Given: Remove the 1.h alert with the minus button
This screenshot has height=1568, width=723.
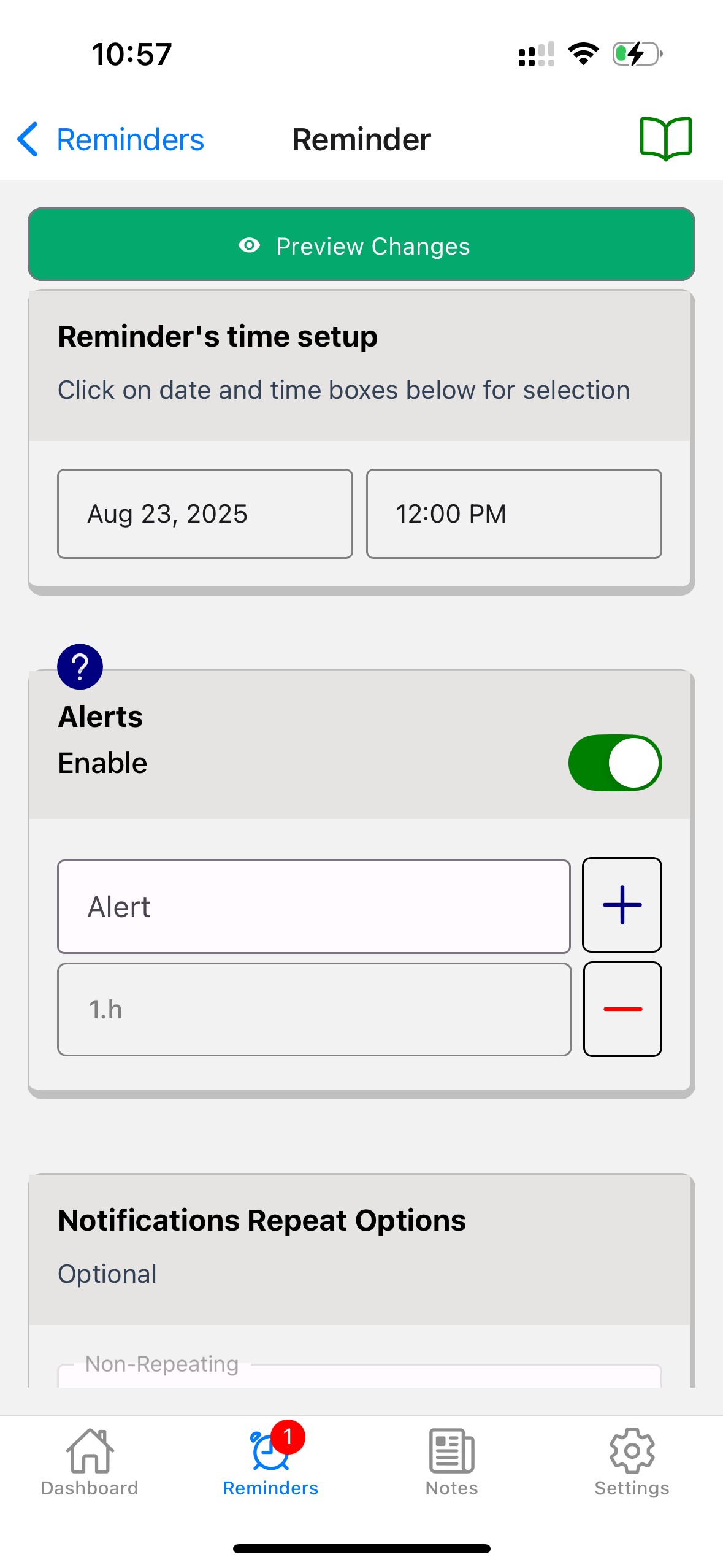Looking at the screenshot, I should [x=622, y=1009].
